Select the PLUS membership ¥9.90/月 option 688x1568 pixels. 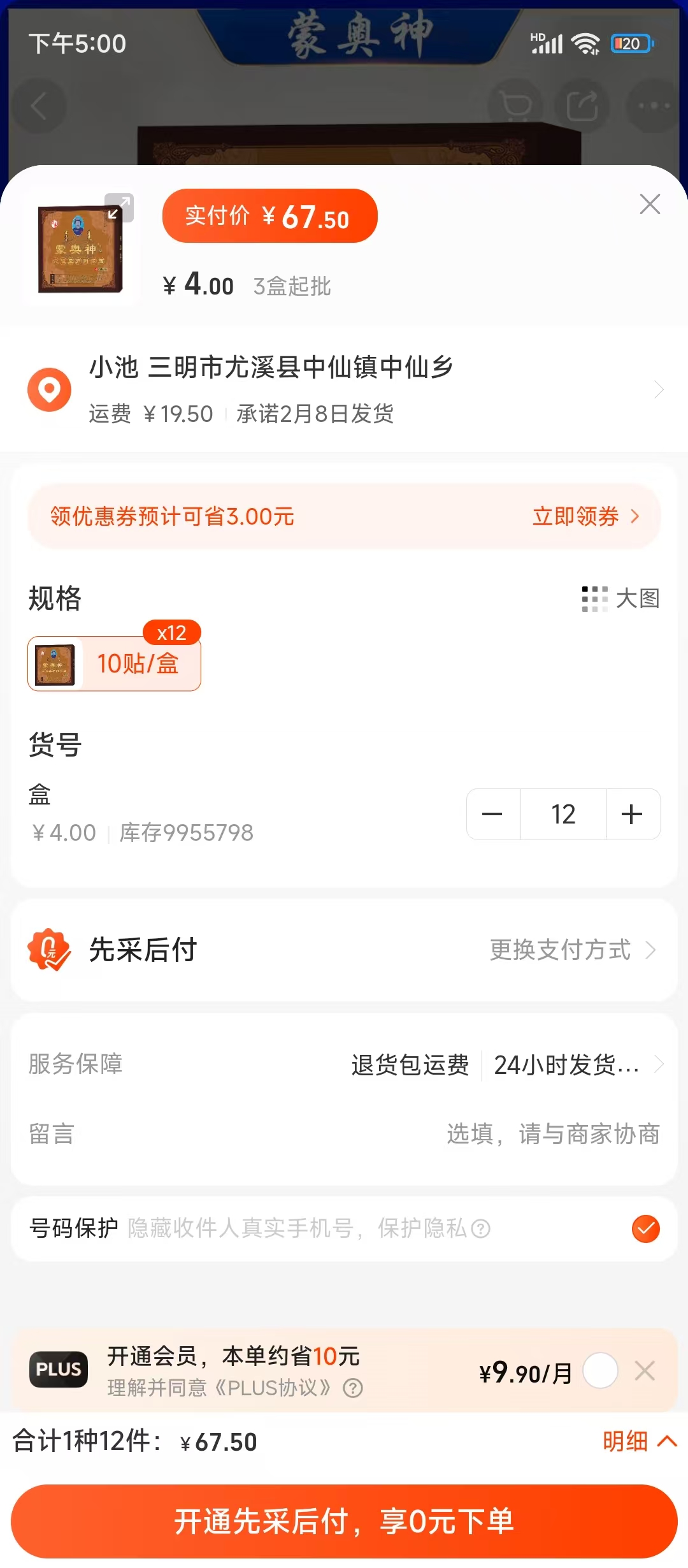(x=600, y=1370)
